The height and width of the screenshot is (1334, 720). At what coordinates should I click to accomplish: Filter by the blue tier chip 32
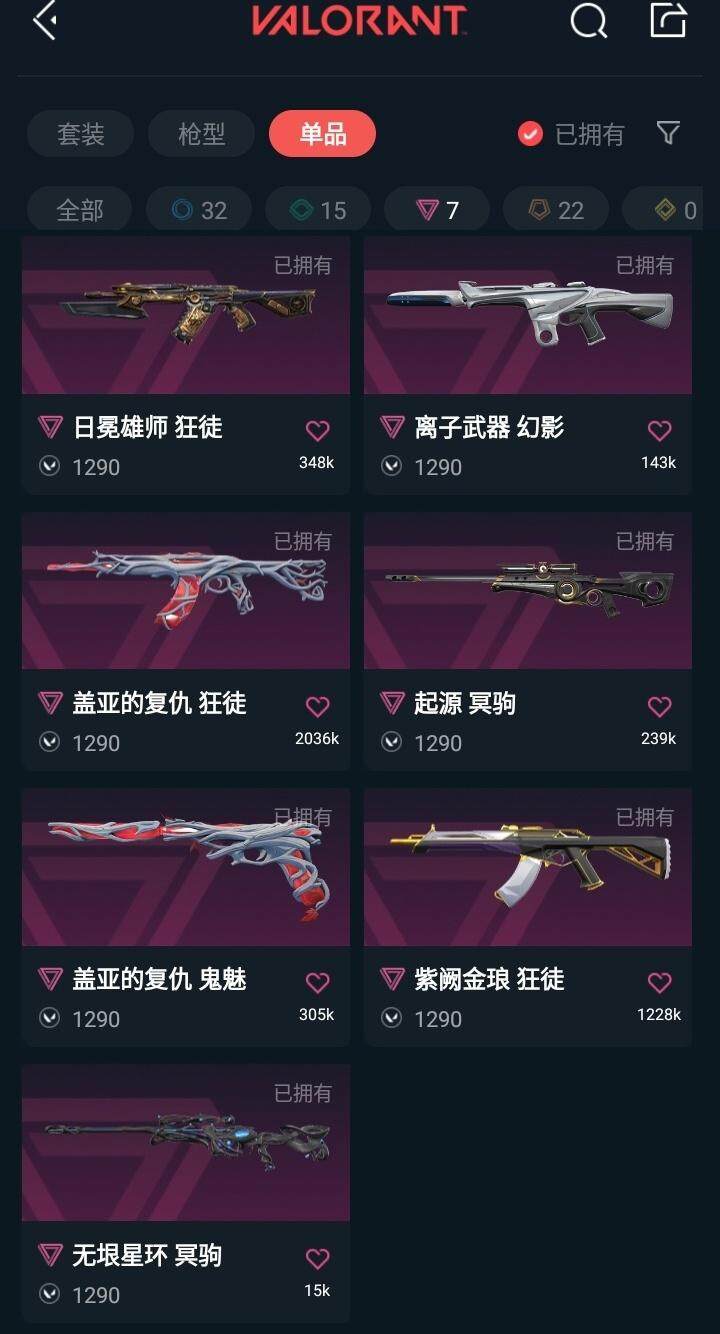coord(199,210)
